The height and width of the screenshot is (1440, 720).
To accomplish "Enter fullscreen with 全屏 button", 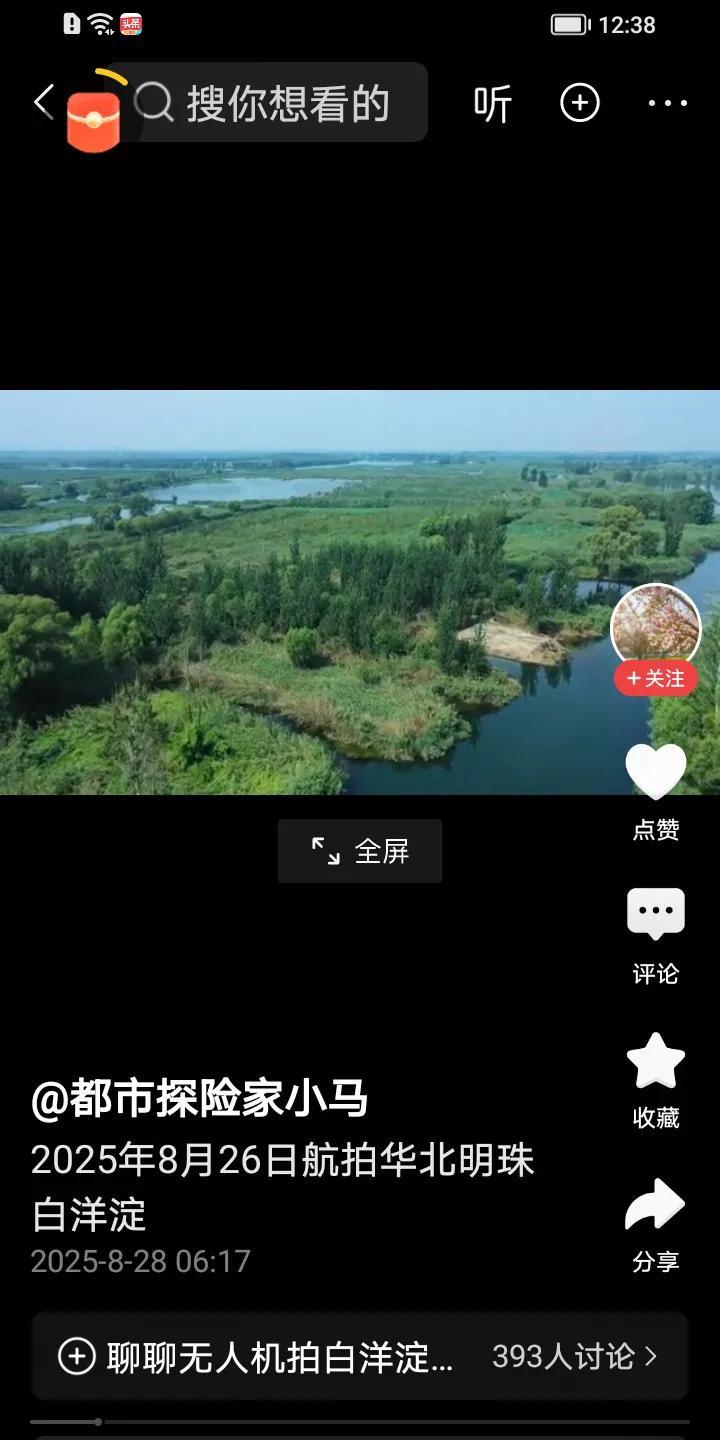I will coord(360,851).
